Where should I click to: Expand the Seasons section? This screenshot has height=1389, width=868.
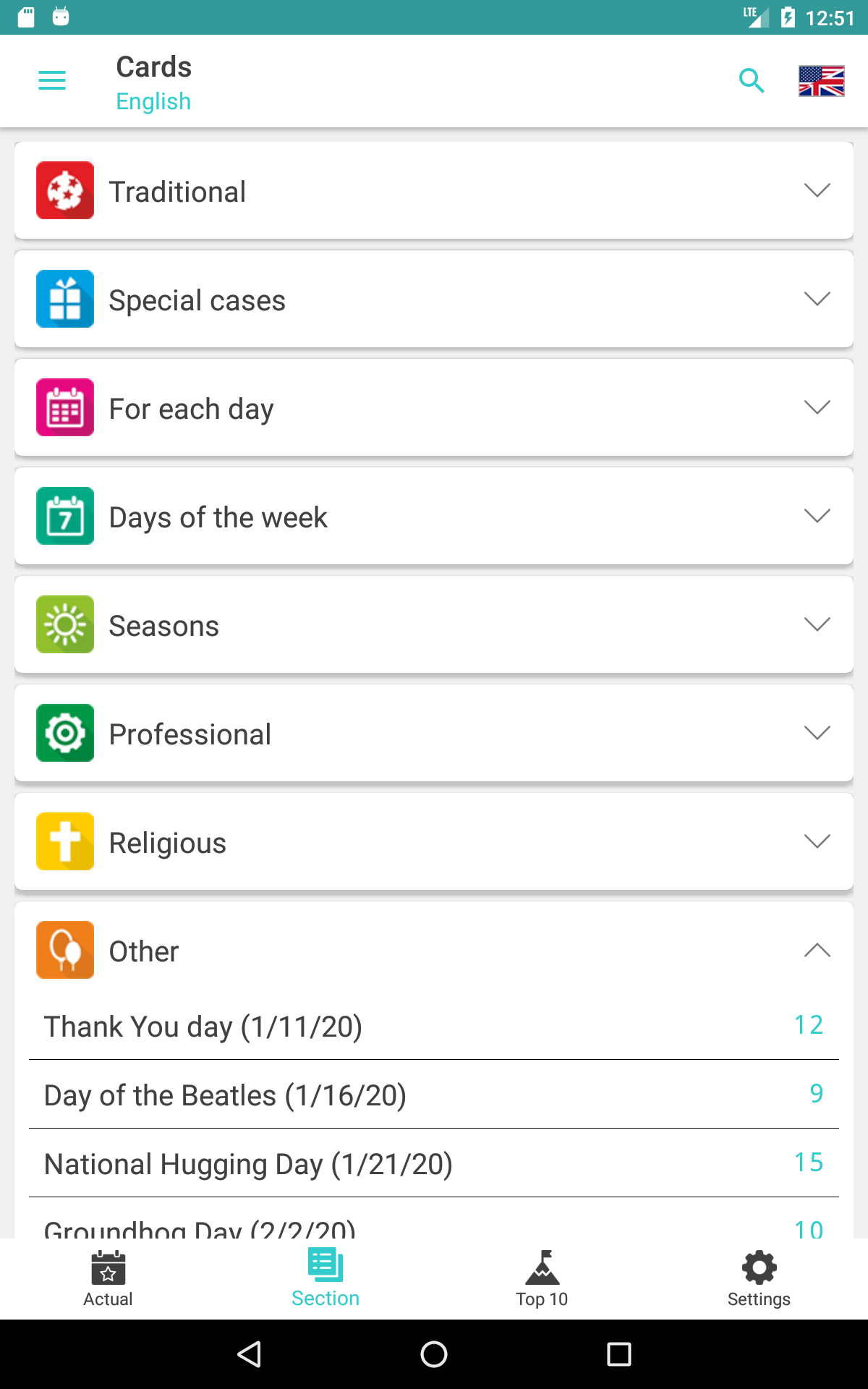pyautogui.click(x=434, y=625)
